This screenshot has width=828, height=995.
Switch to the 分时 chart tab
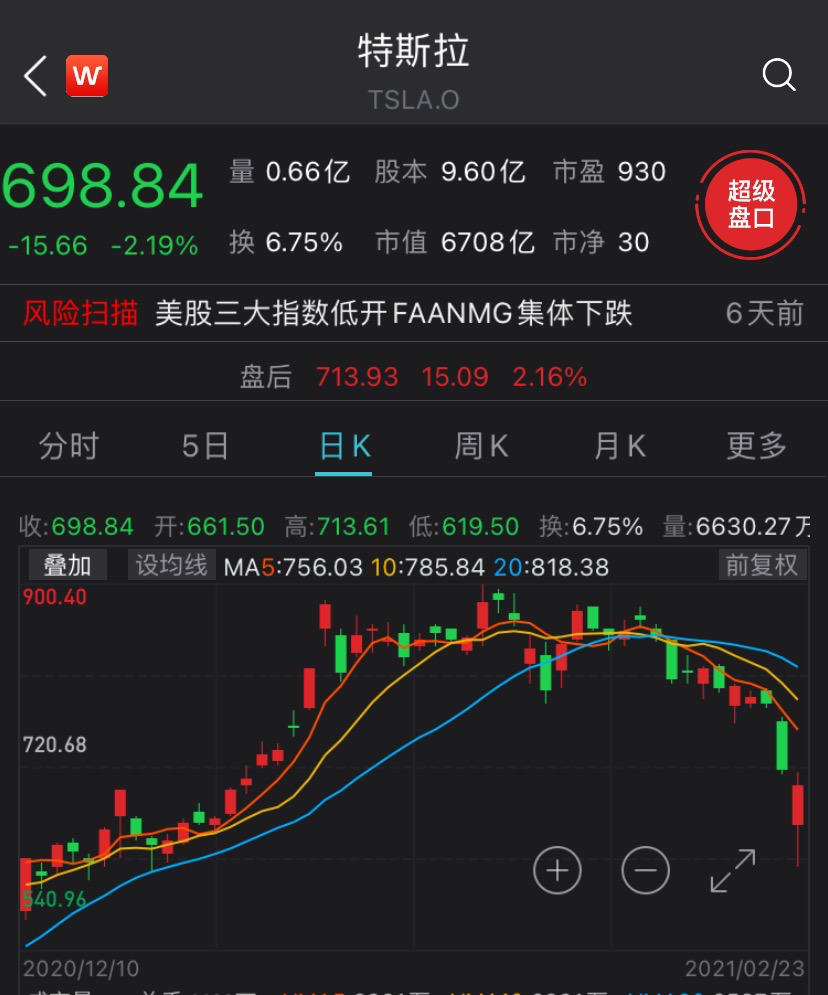[x=69, y=446]
